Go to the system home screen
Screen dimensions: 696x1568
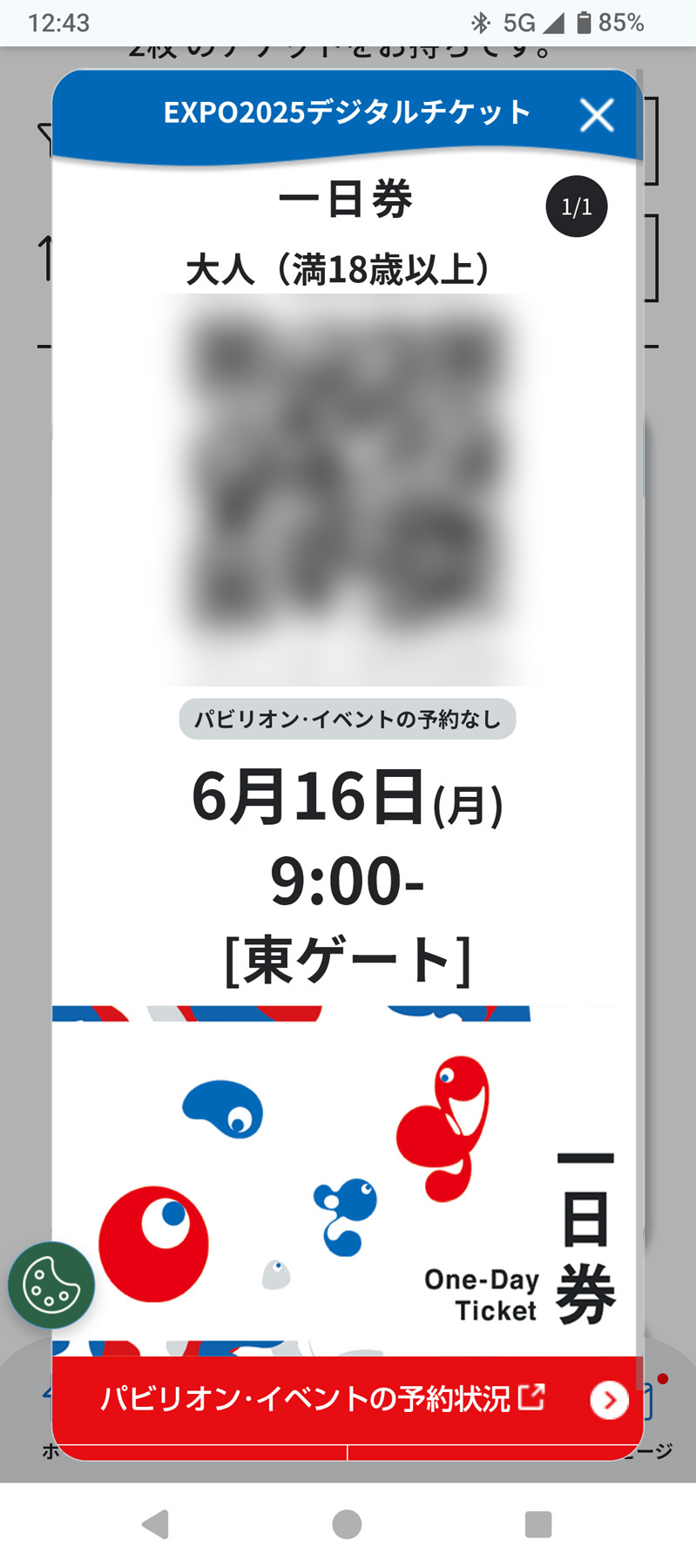[x=347, y=1524]
